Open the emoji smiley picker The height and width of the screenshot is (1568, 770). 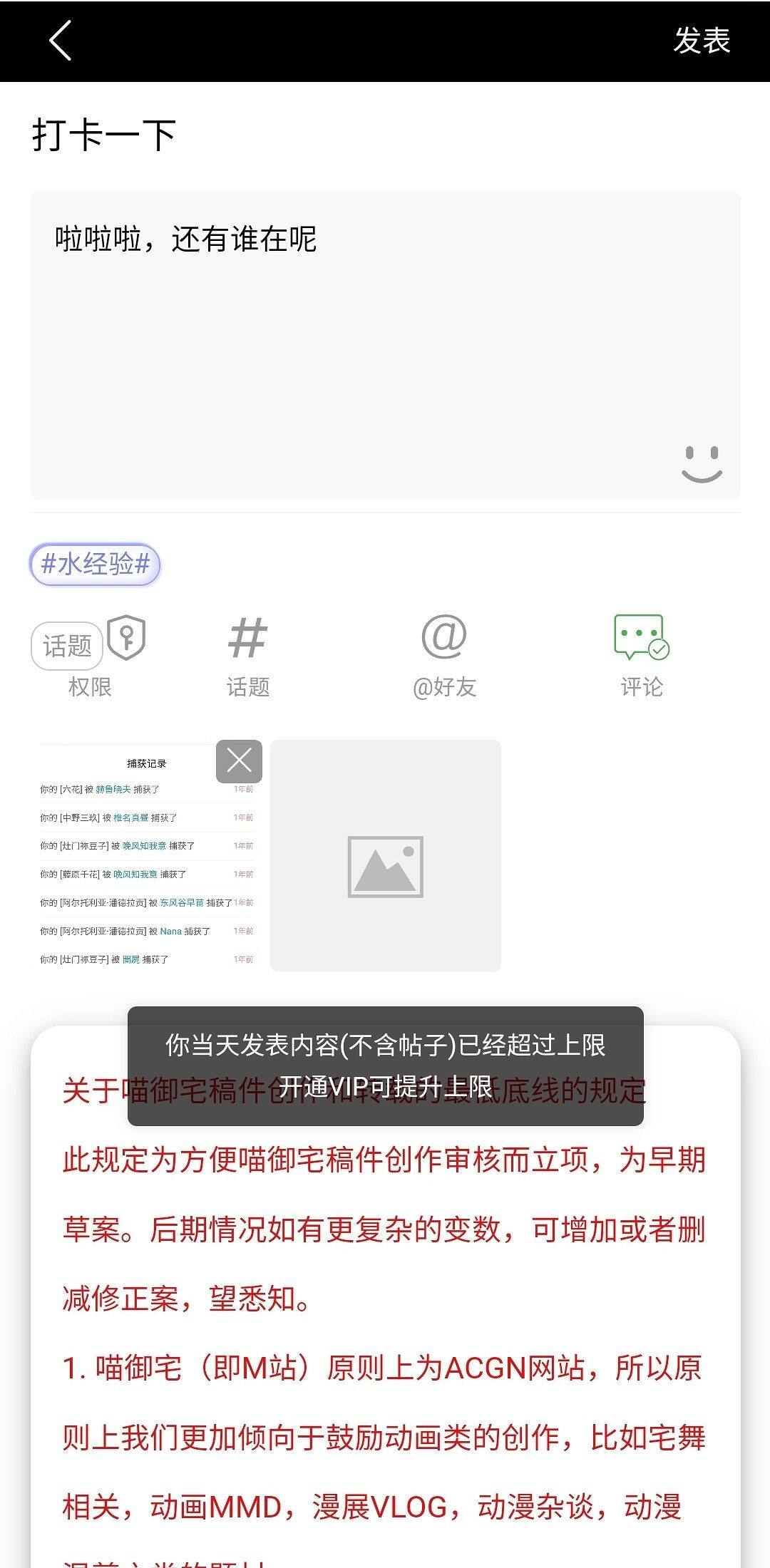[702, 464]
